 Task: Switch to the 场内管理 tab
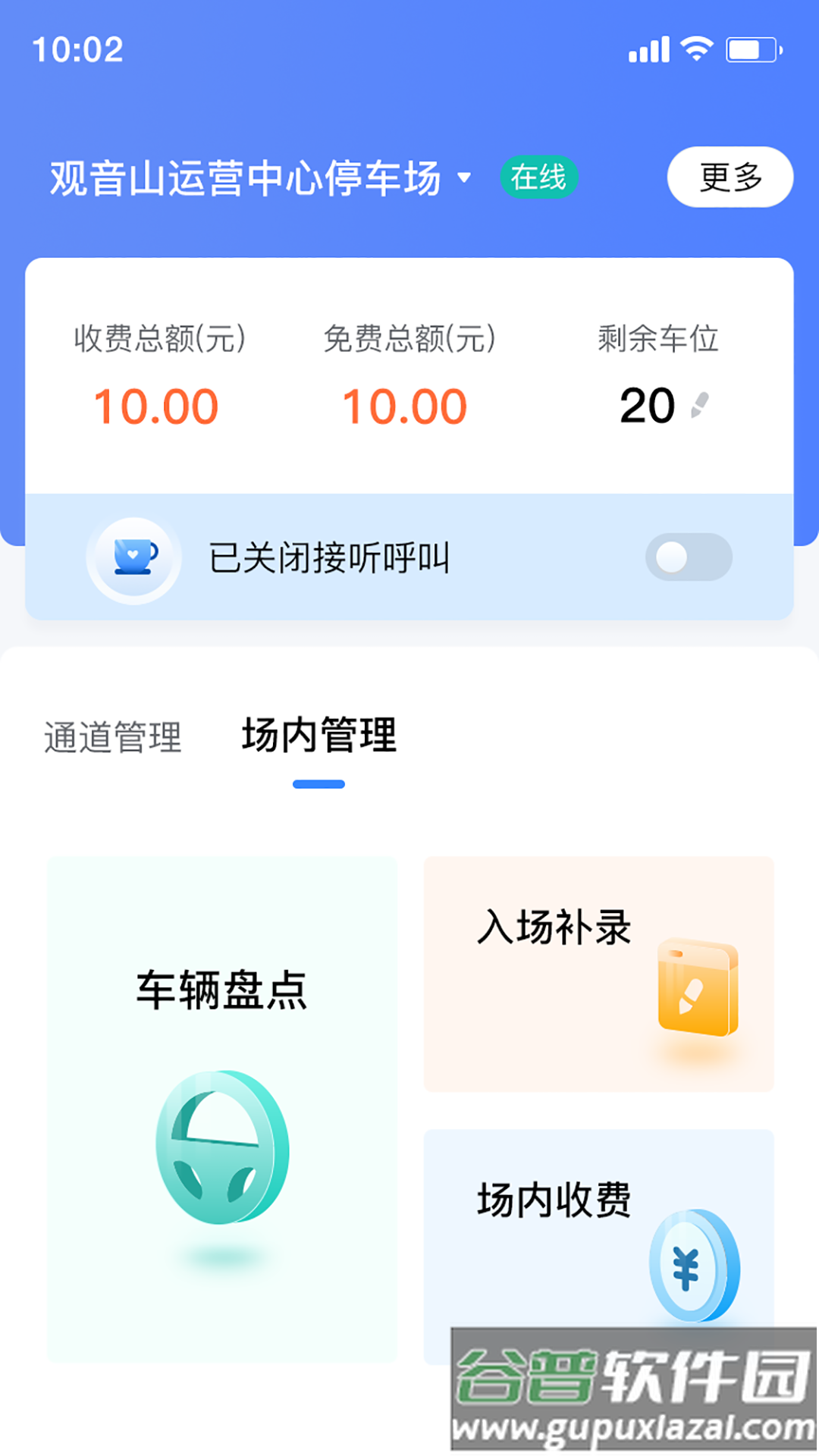318,734
